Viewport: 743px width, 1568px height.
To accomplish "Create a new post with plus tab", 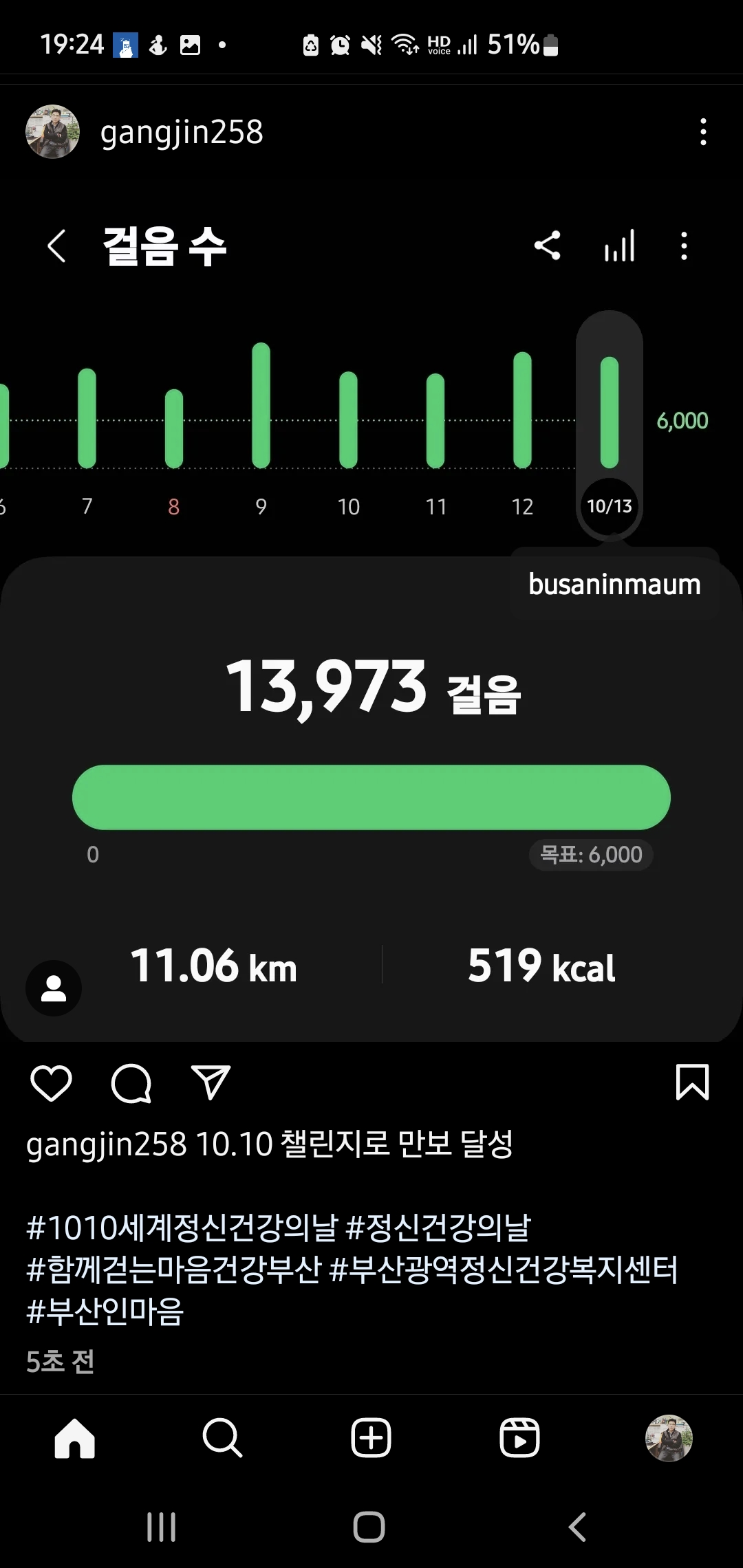I will 371,1438.
